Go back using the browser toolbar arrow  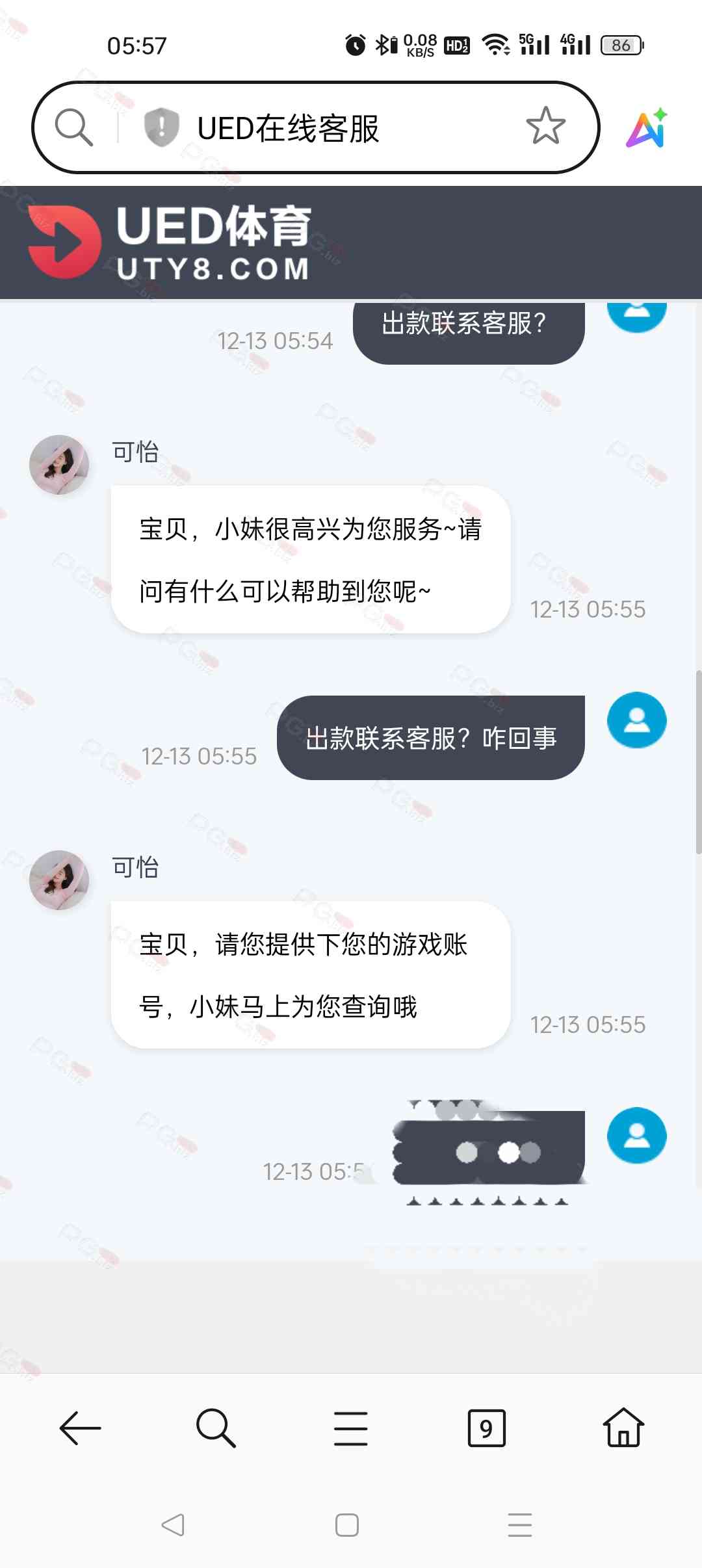pyautogui.click(x=80, y=1428)
